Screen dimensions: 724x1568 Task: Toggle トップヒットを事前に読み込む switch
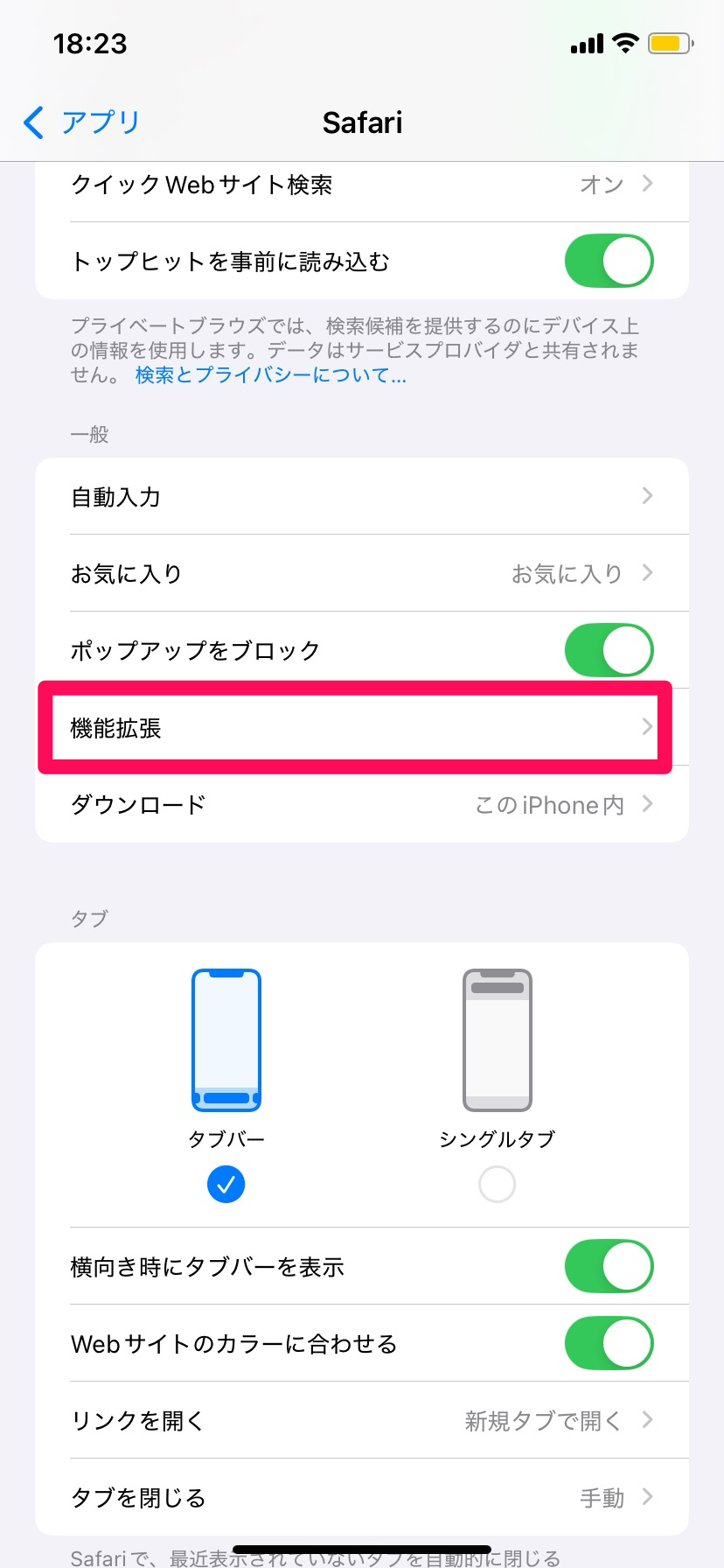[609, 261]
